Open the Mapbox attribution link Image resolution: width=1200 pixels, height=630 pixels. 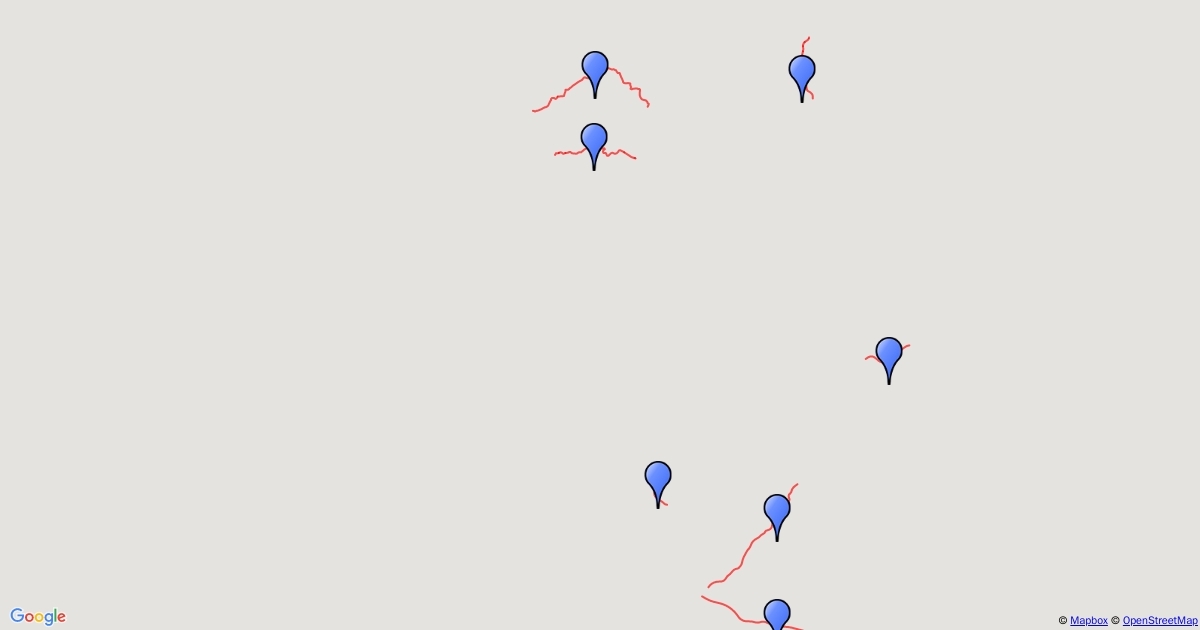coord(1088,621)
